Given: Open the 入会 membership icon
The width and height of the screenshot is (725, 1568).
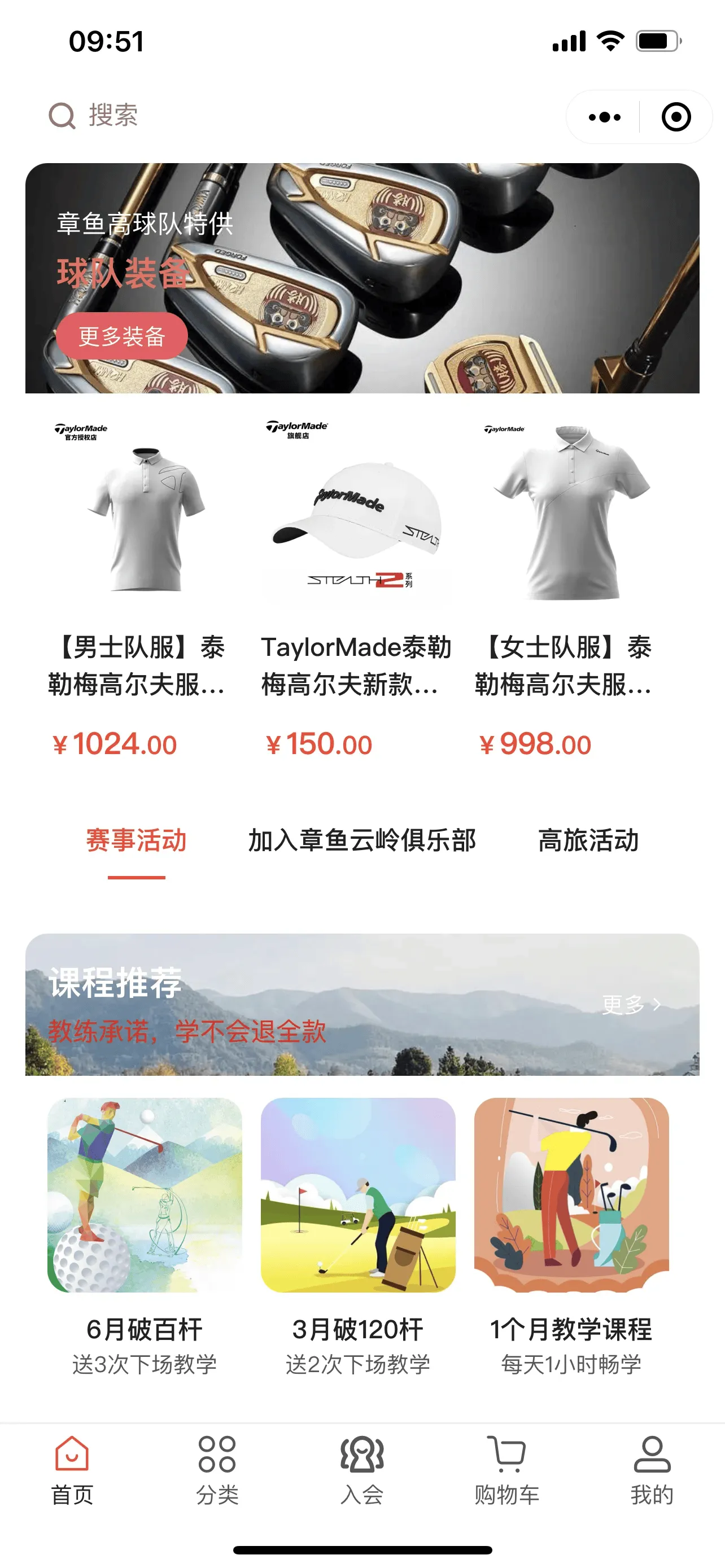Looking at the screenshot, I should coord(363,1467).
